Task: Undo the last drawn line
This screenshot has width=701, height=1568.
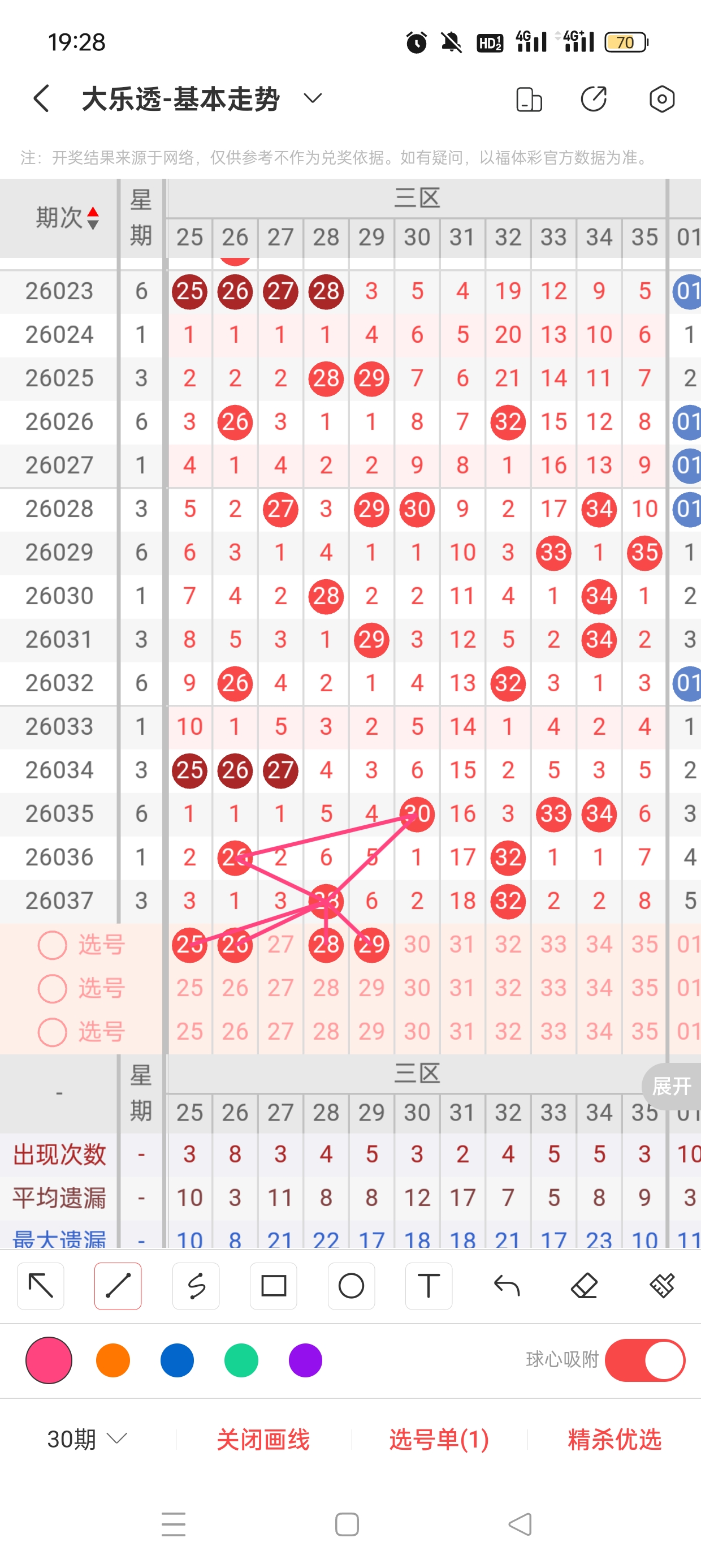Action: (507, 1286)
